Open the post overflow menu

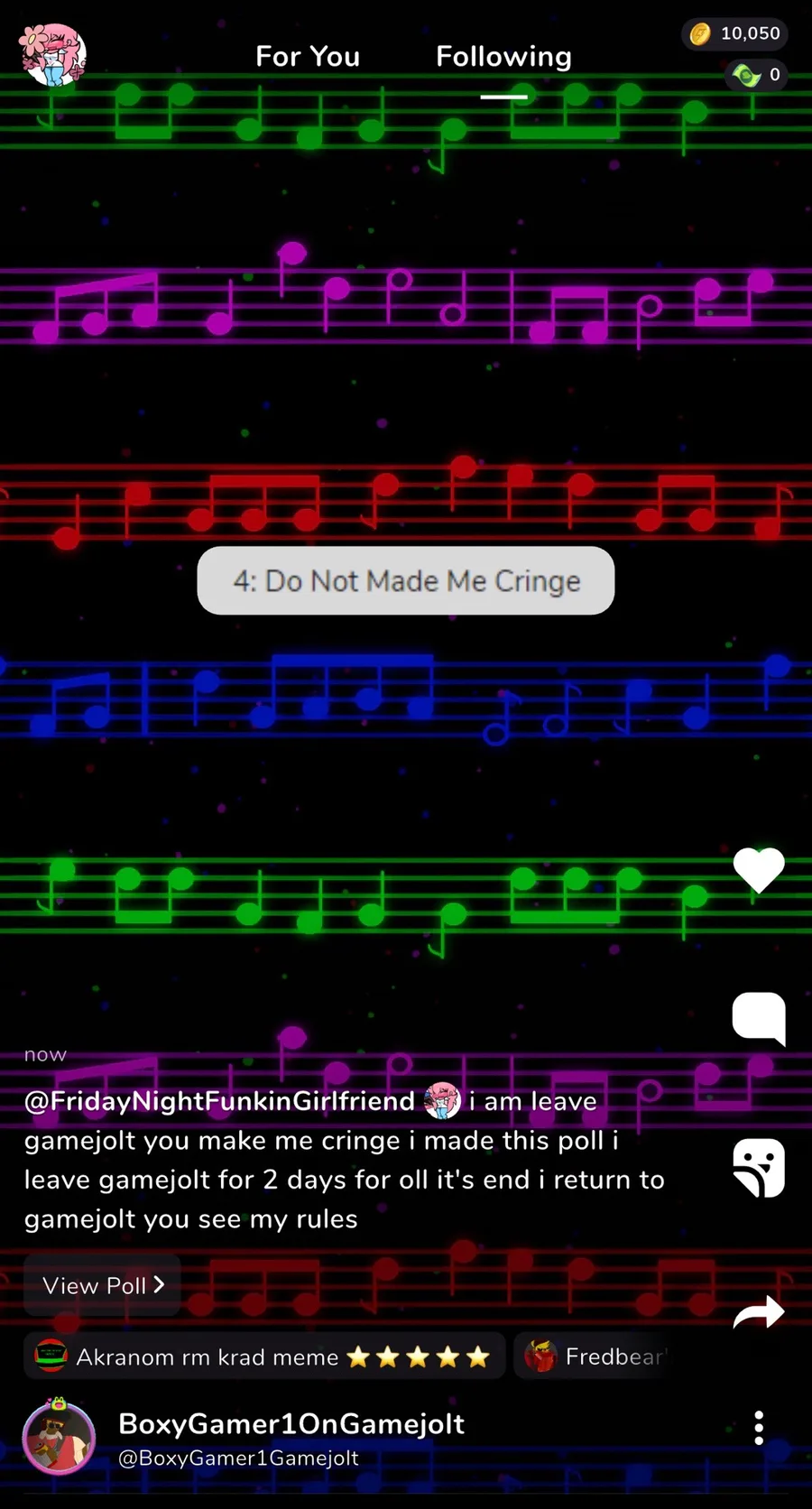[759, 1428]
